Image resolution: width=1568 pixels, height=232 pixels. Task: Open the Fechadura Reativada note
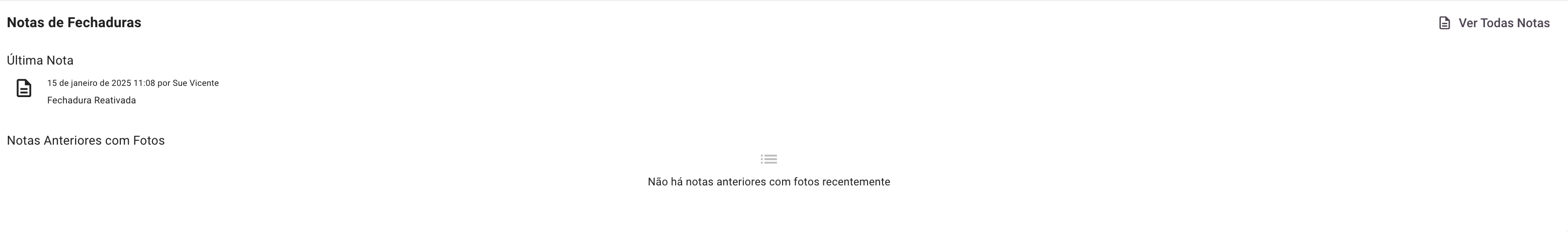pyautogui.click(x=91, y=100)
